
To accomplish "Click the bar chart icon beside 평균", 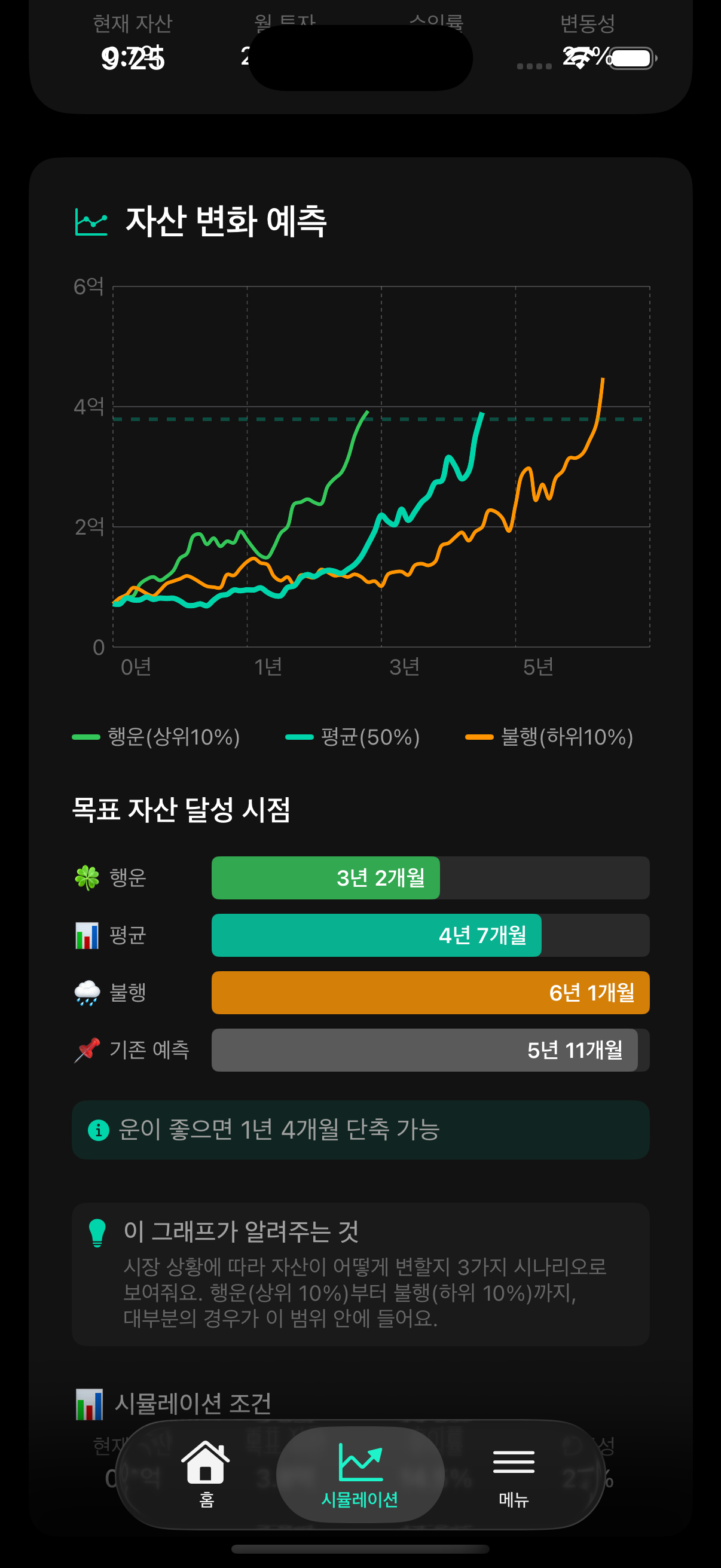I will point(88,935).
